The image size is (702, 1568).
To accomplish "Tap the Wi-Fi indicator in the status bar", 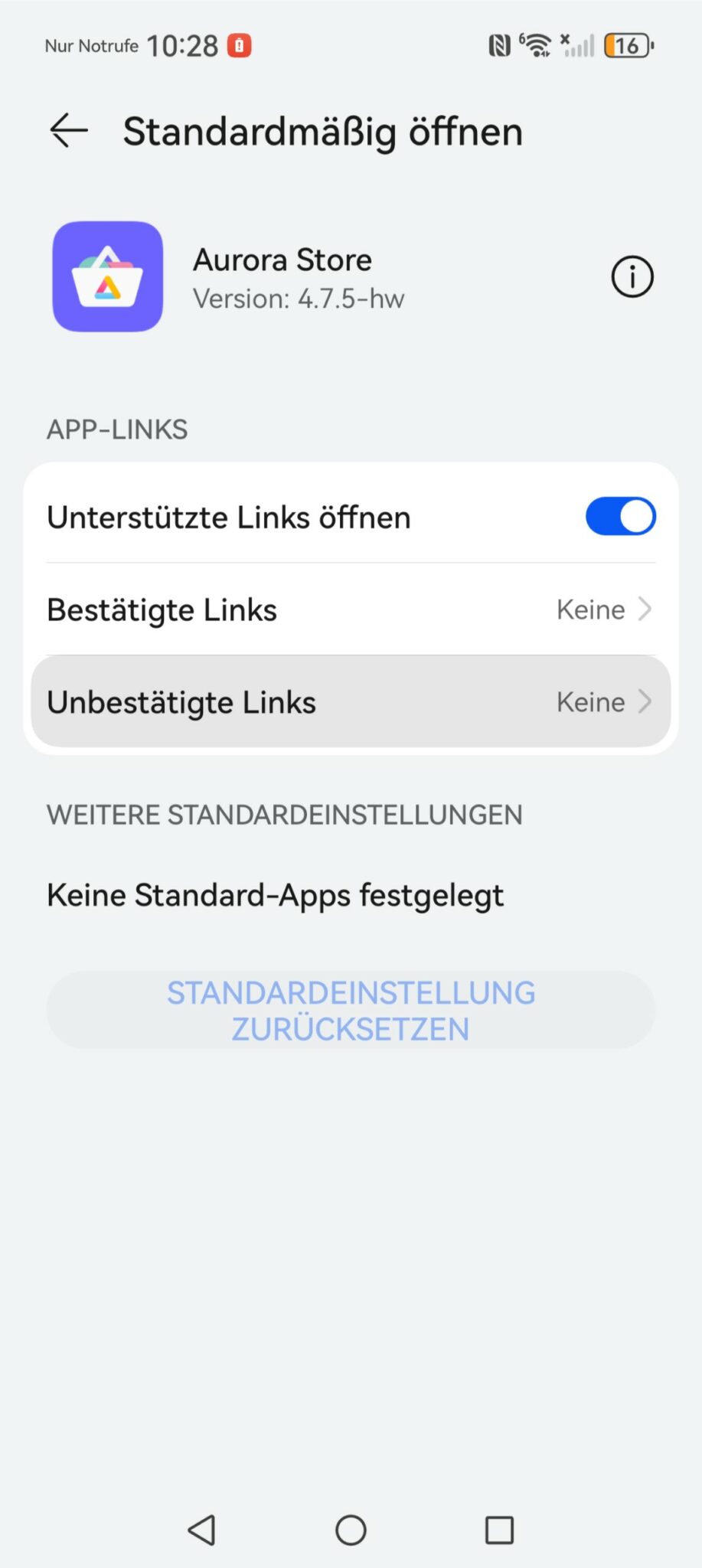I will tap(537, 45).
